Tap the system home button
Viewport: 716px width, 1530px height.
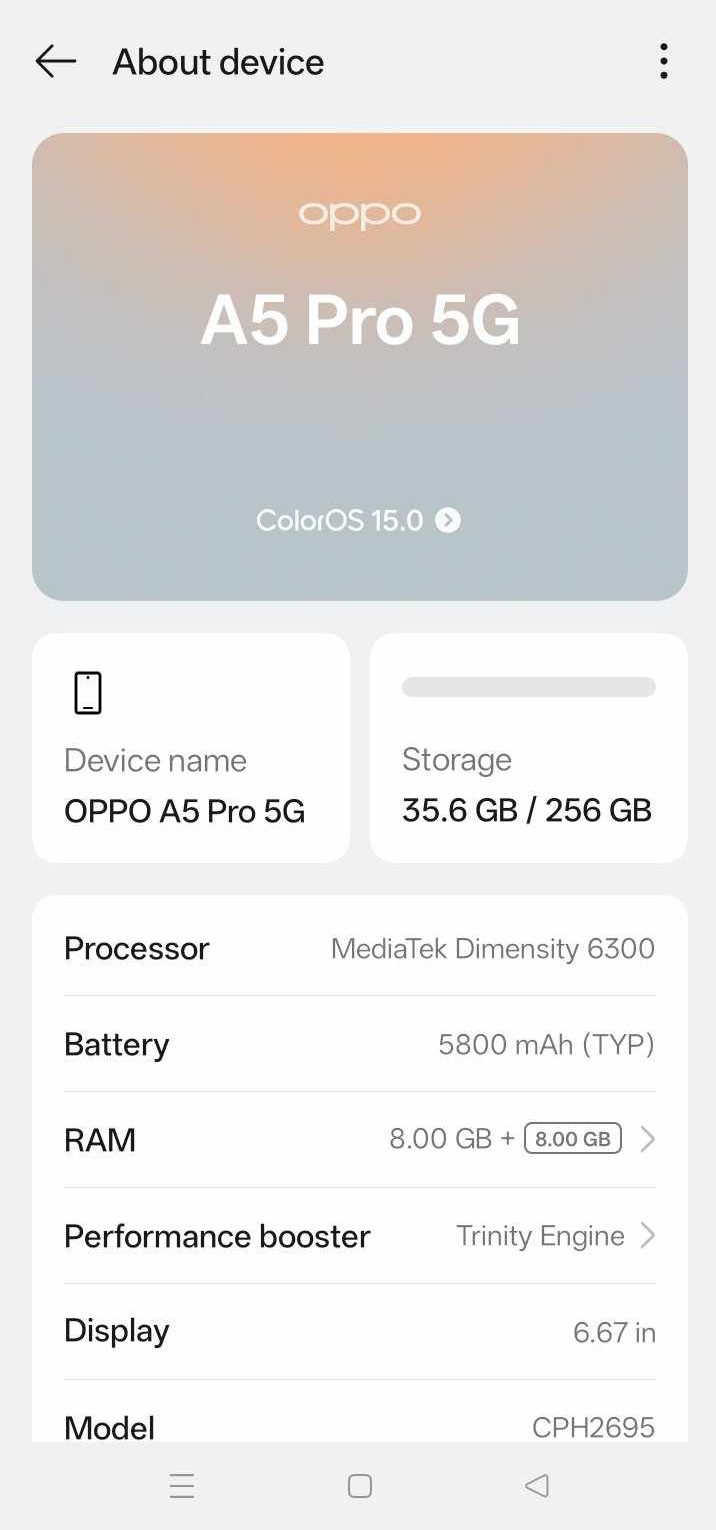(x=359, y=1486)
